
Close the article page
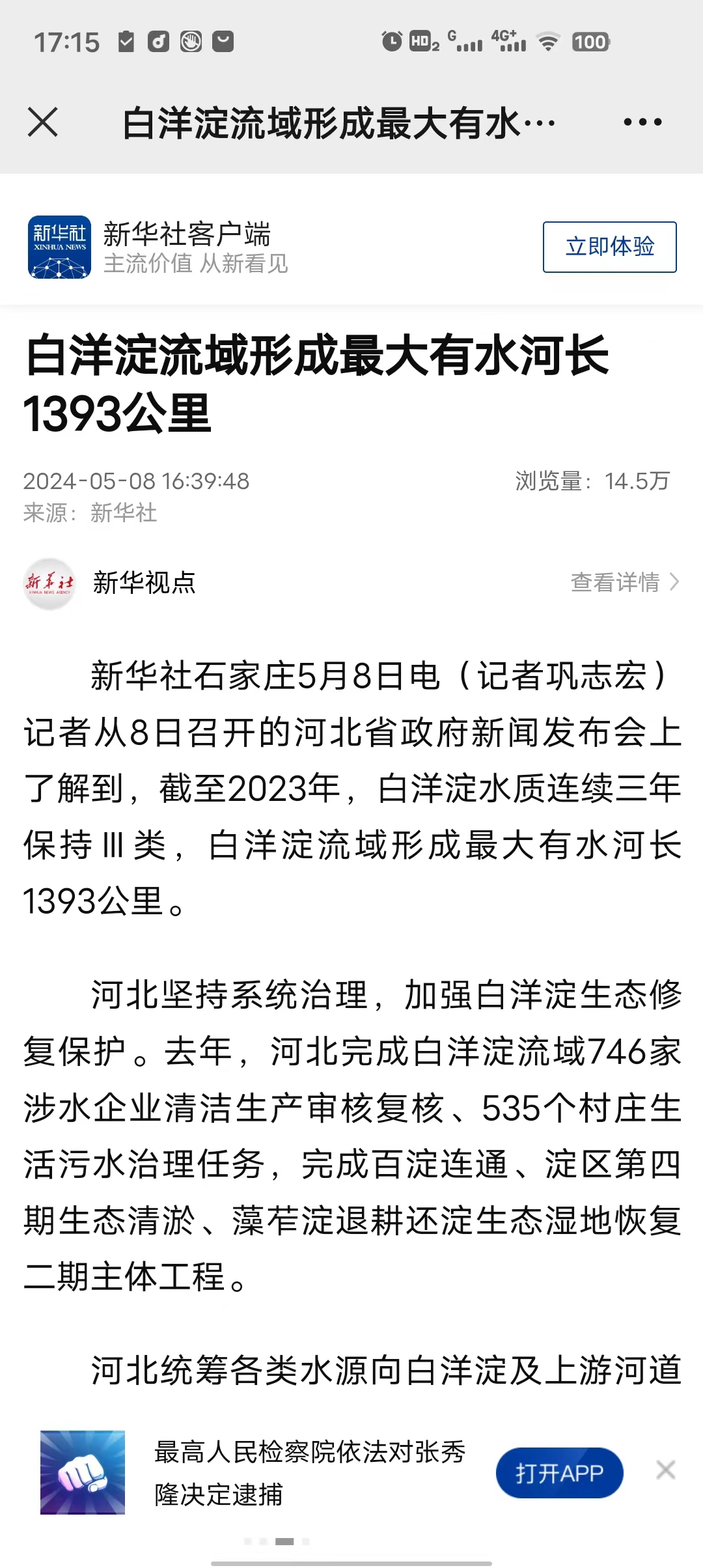pos(43,122)
